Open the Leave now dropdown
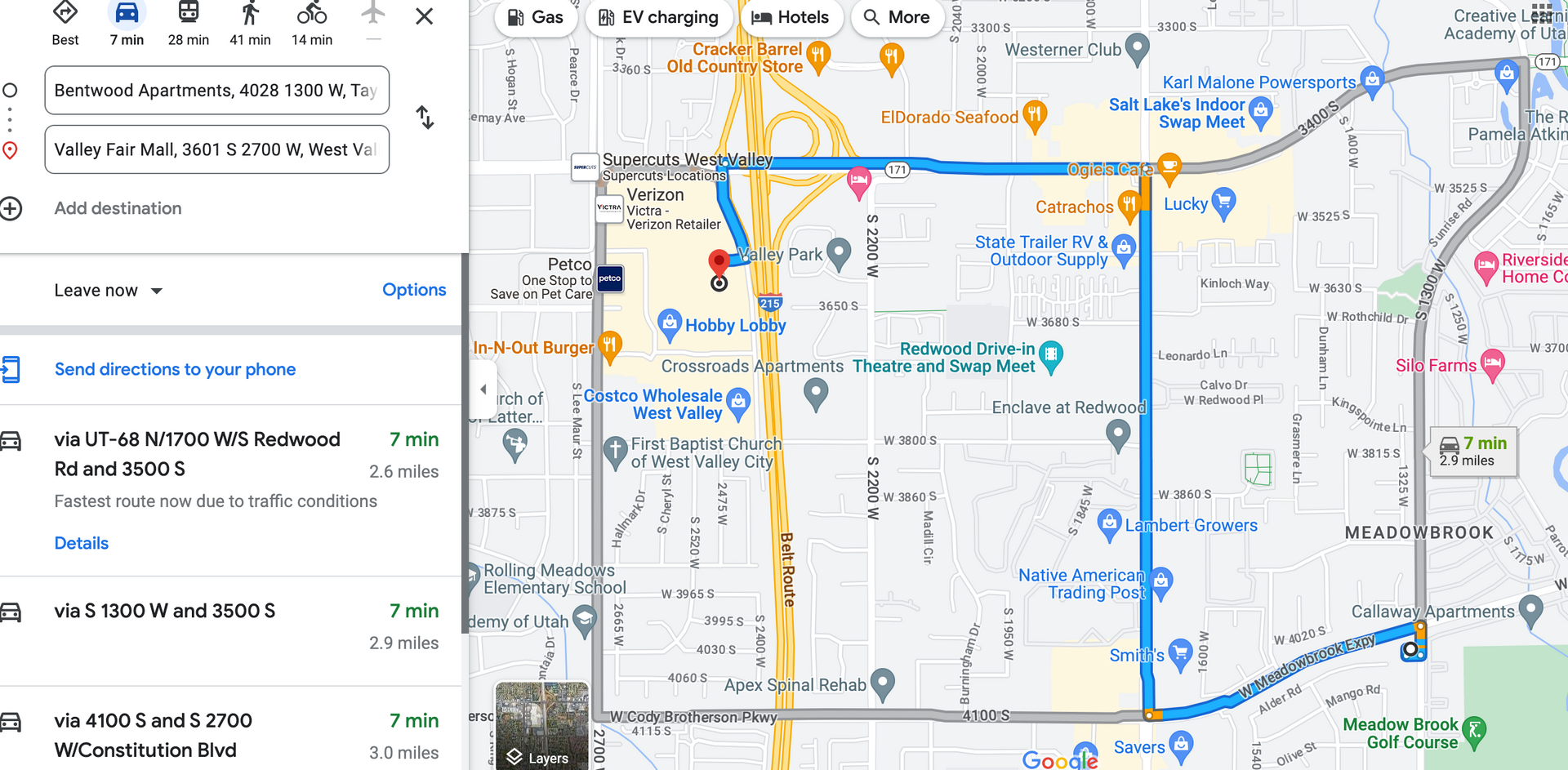The width and height of the screenshot is (1568, 770). (109, 291)
